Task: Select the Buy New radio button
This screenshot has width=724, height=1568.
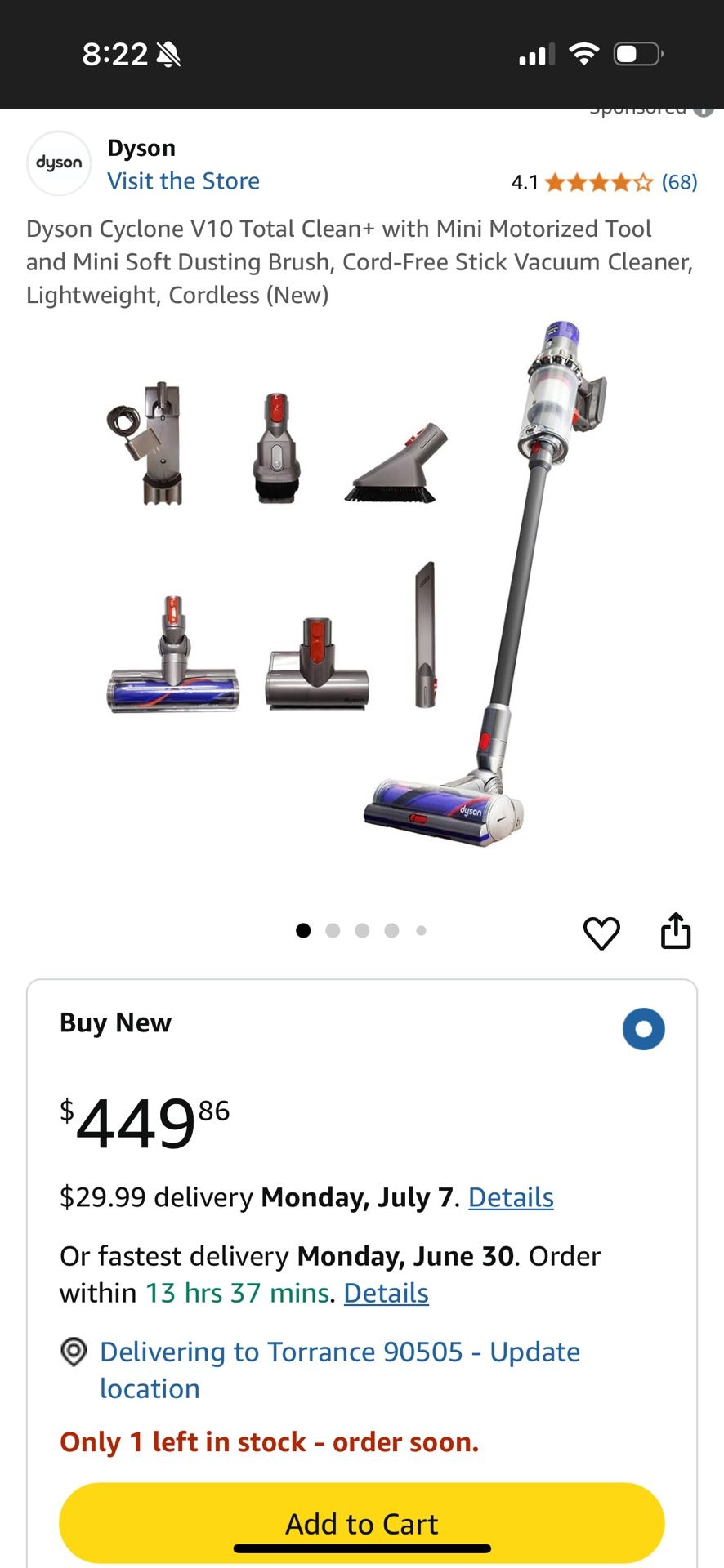Action: pos(643,1029)
